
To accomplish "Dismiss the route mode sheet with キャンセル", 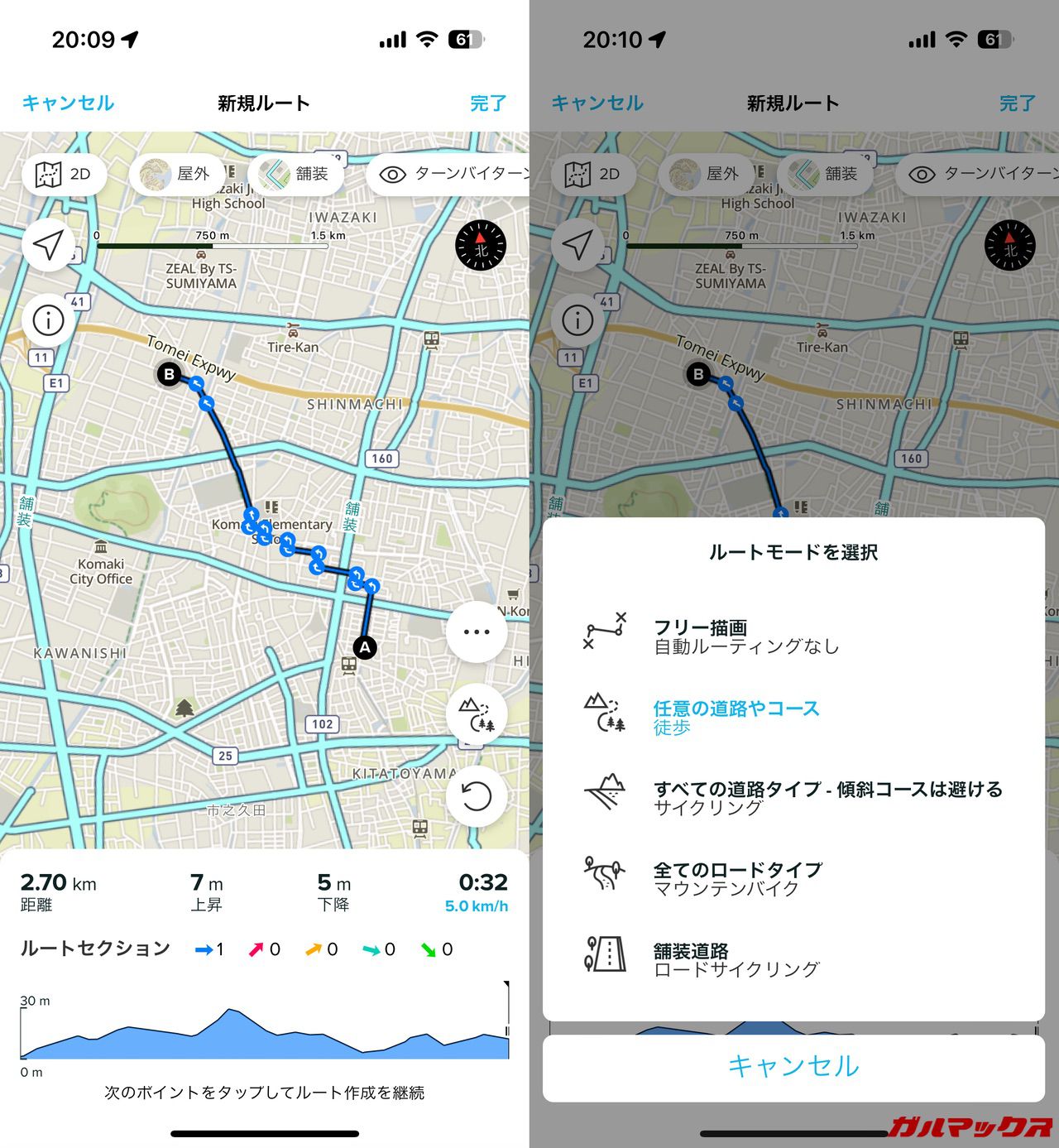I will (793, 1067).
